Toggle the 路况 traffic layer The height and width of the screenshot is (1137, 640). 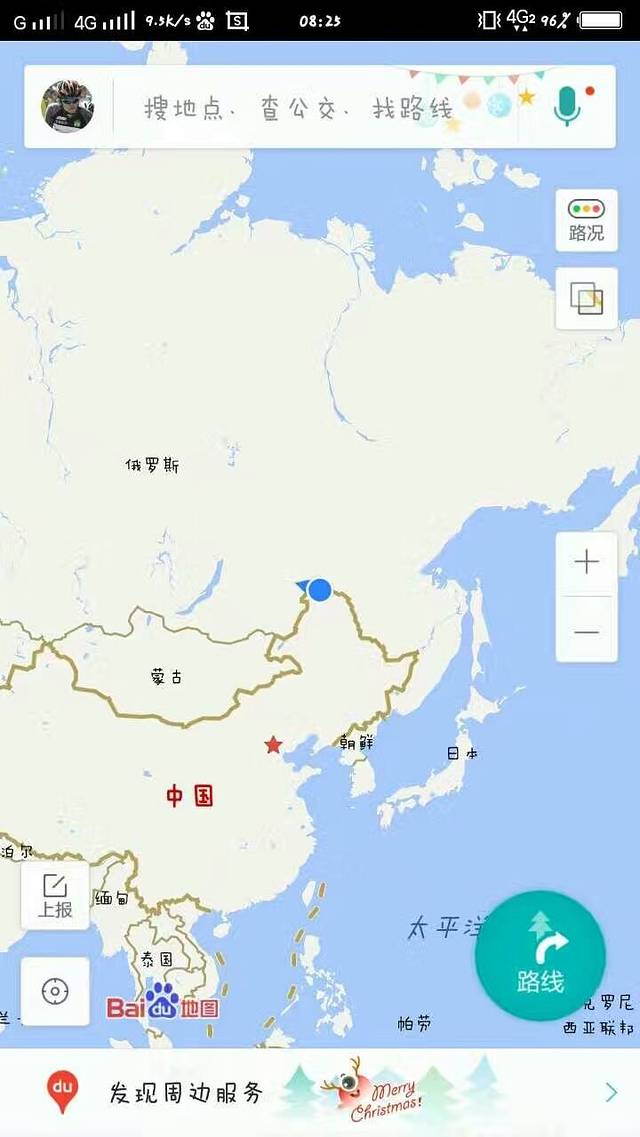[586, 221]
